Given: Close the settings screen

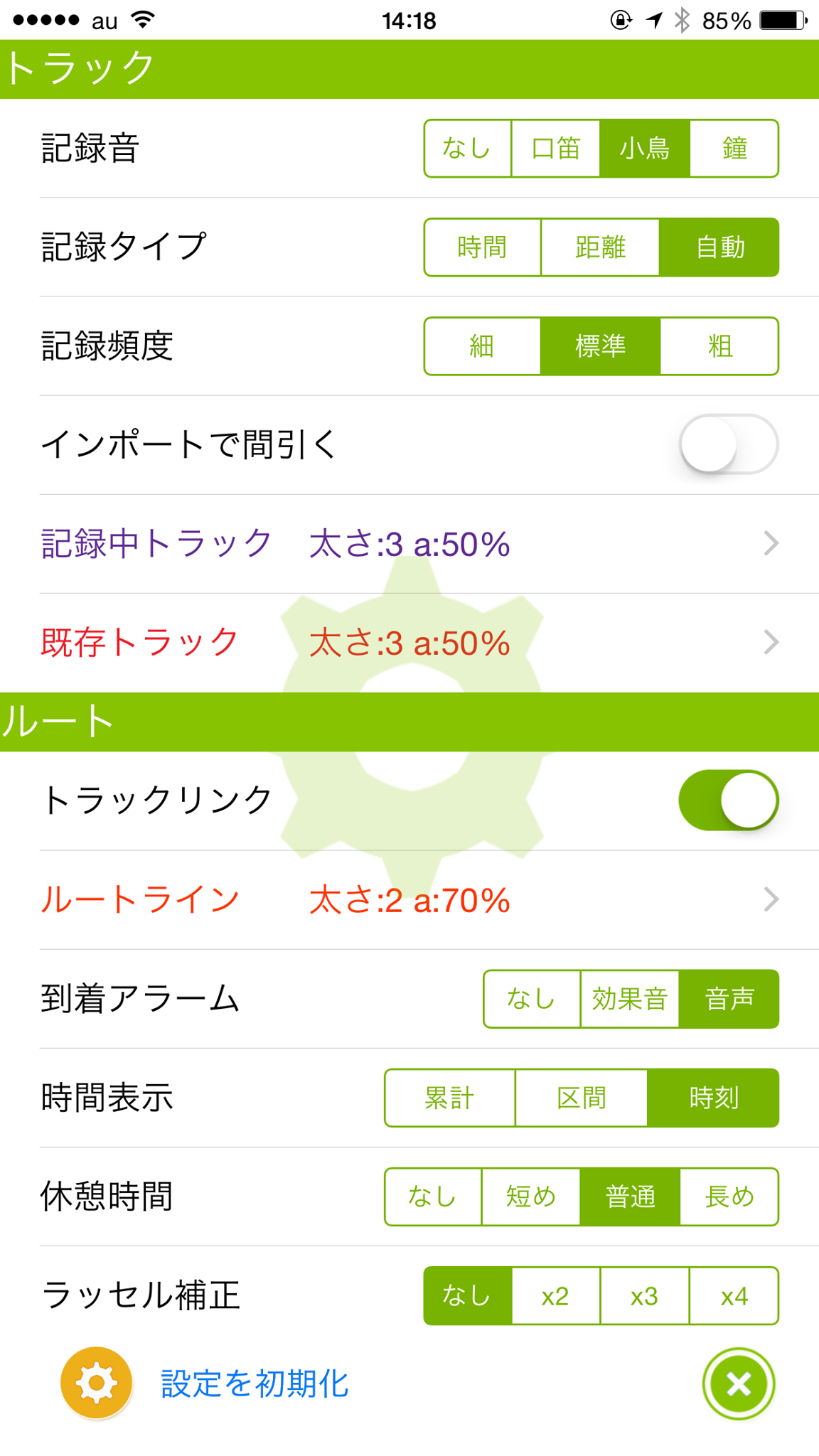Looking at the screenshot, I should tap(739, 1383).
